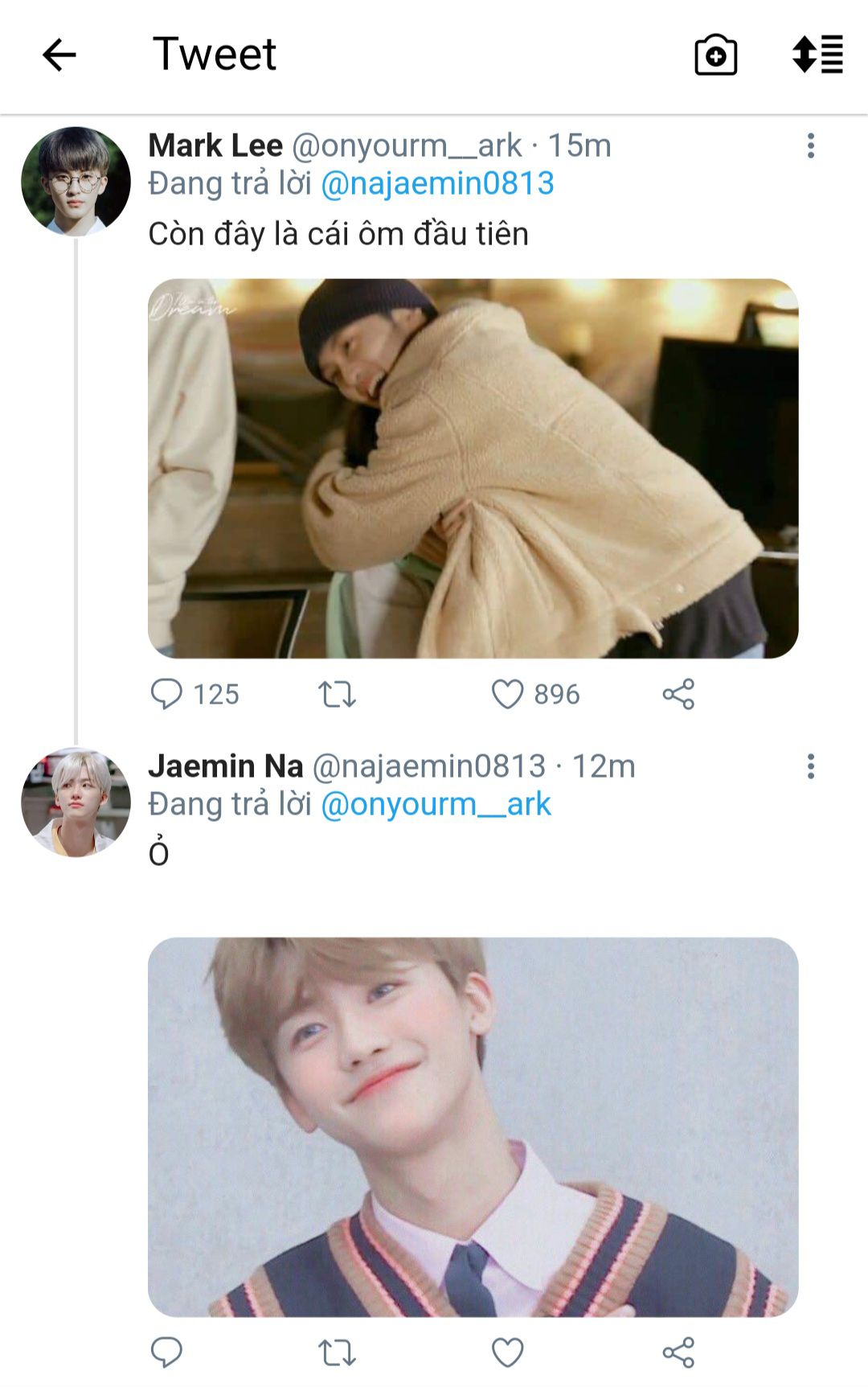Tap the camera plus icon in header
Image resolution: width=868 pixels, height=1387 pixels.
[715, 55]
